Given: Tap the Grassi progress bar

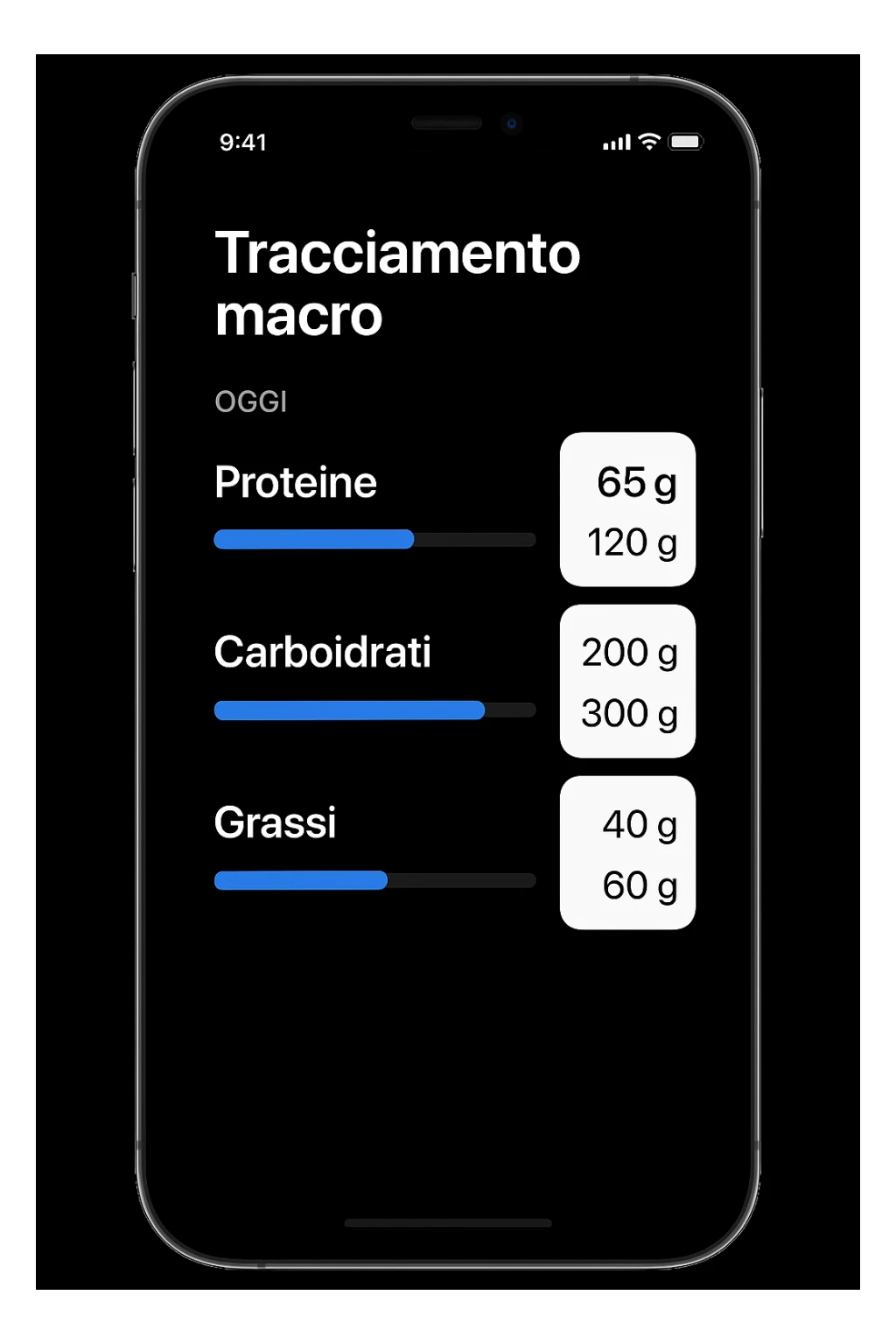Looking at the screenshot, I should coord(376,881).
